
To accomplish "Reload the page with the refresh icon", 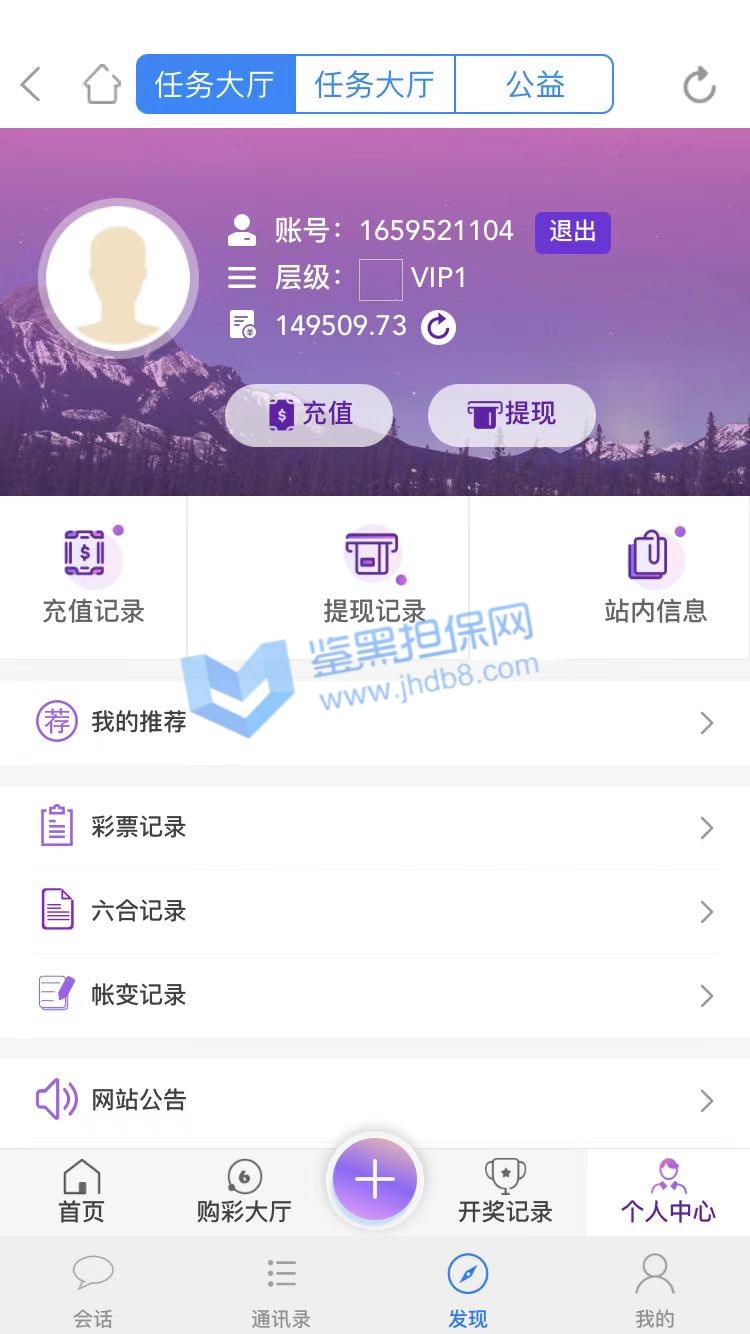I will click(x=699, y=85).
